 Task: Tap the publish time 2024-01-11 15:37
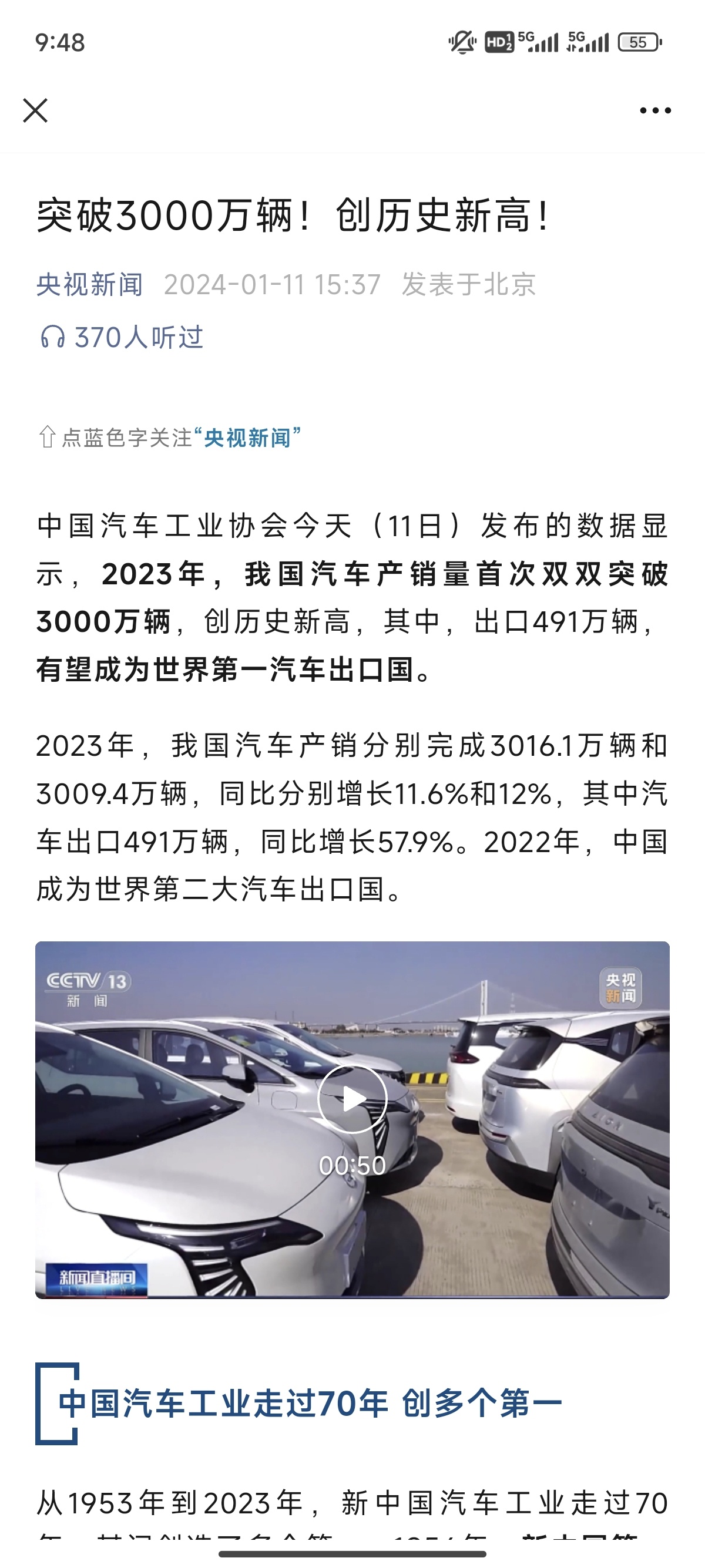275,284
